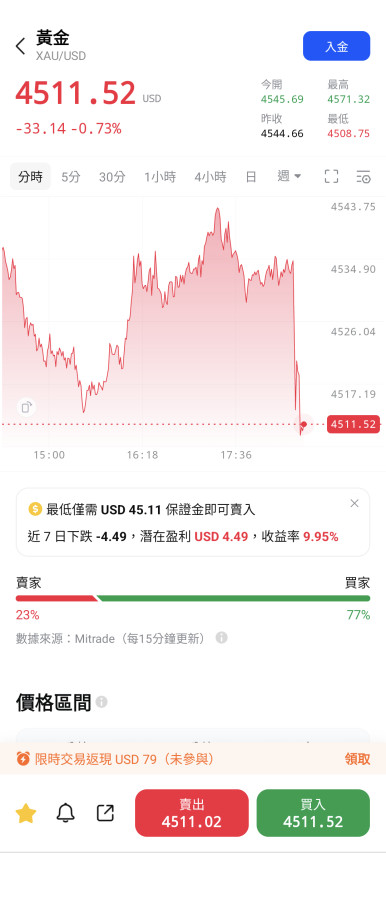Dismiss the margin tip card
Viewport: 386px width, 900px height.
coord(354,503)
